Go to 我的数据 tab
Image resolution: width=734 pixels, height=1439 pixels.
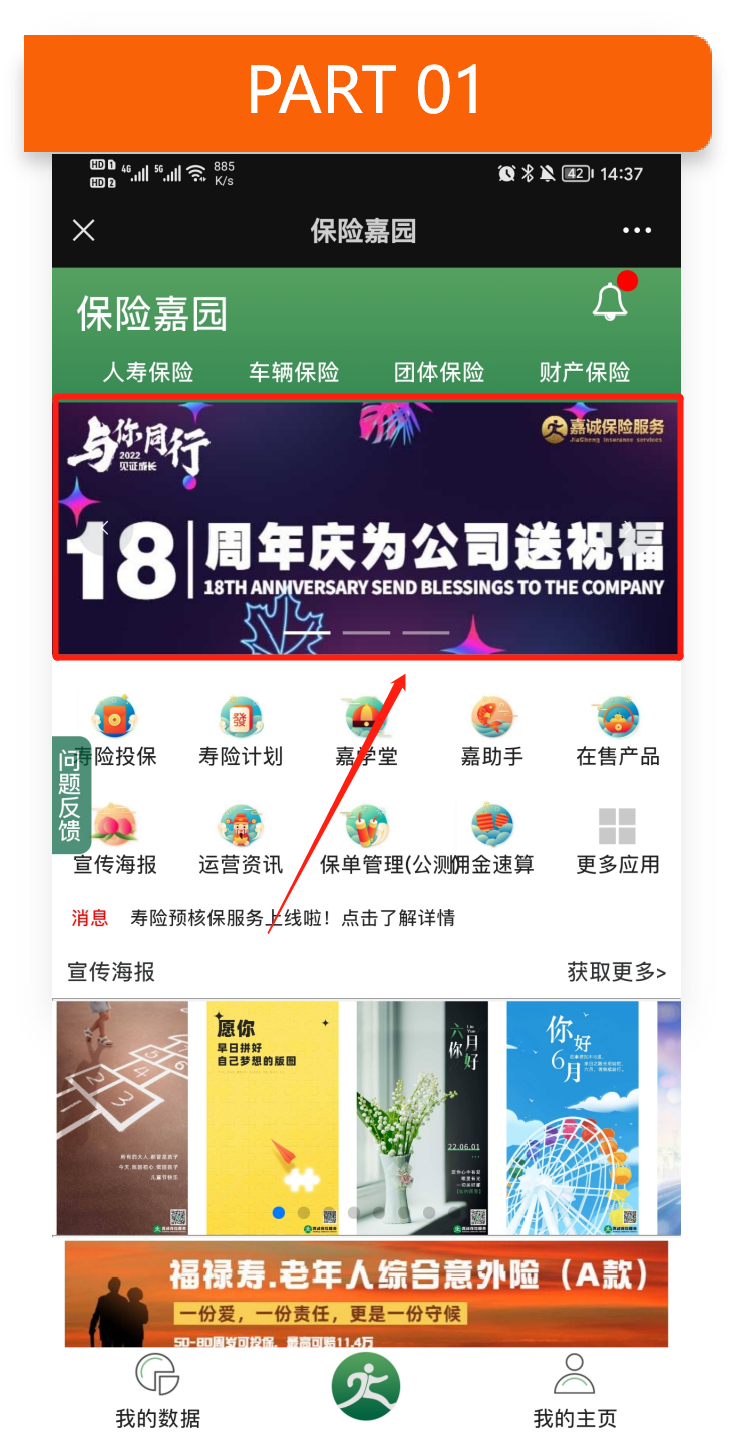[157, 1391]
